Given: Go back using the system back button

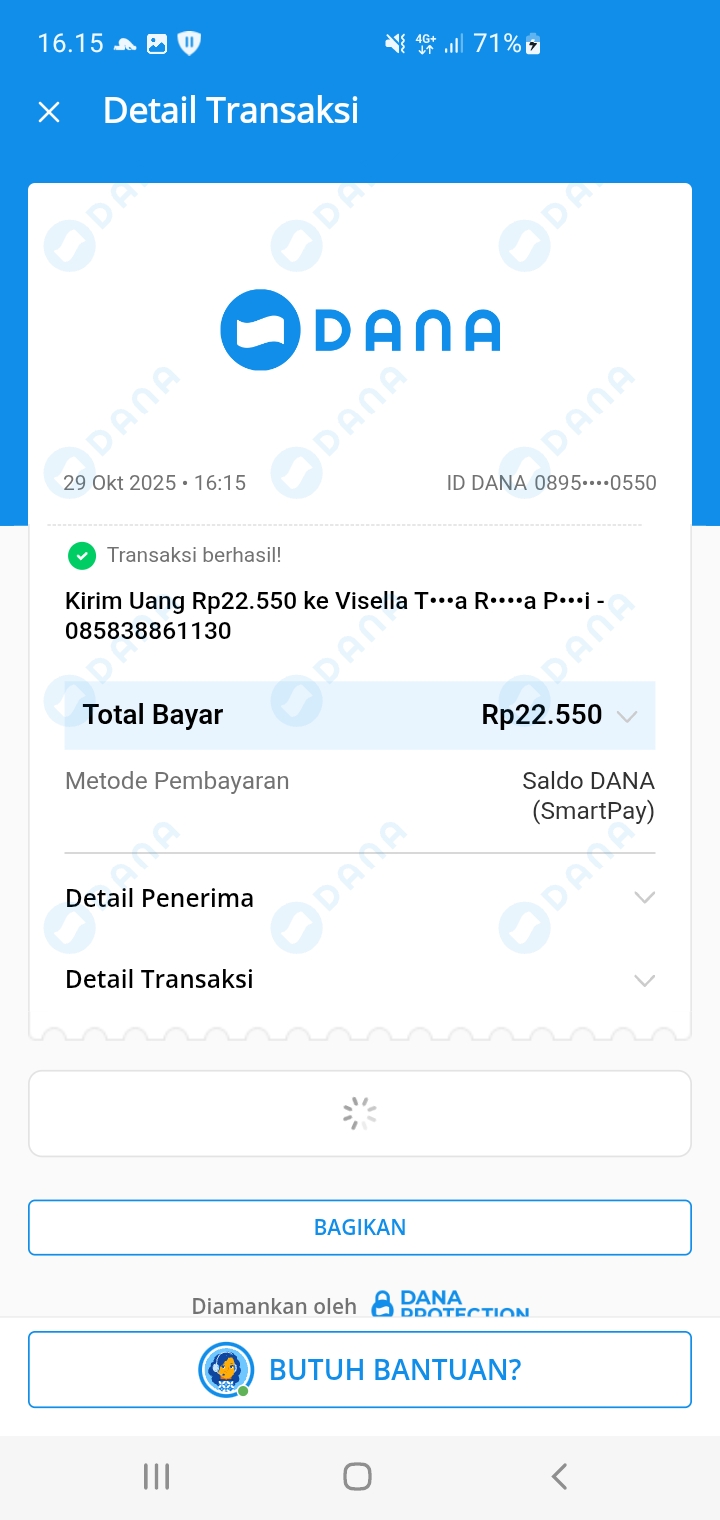Looking at the screenshot, I should point(560,1476).
